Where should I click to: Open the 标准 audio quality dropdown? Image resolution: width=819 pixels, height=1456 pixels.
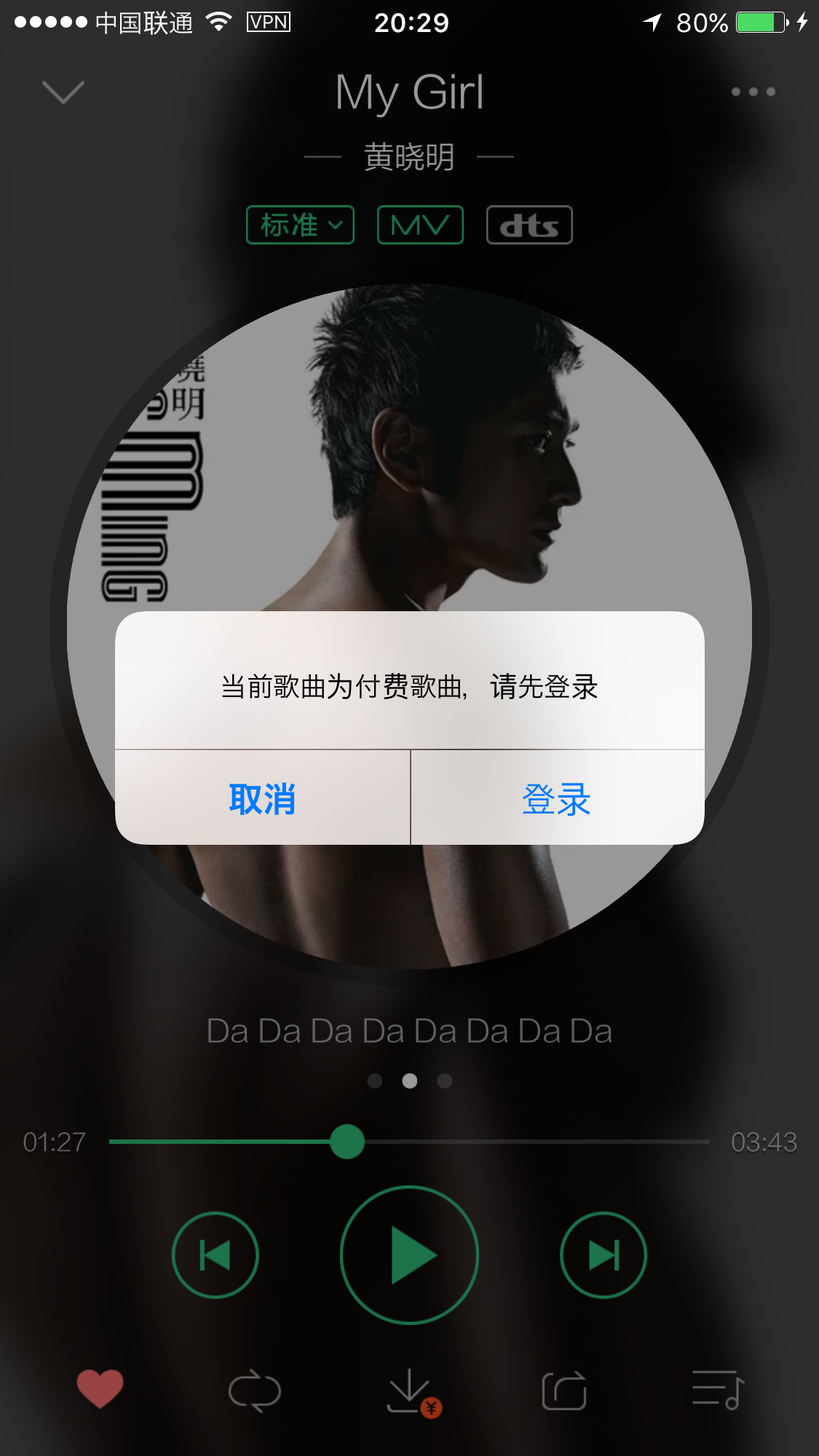coord(300,225)
